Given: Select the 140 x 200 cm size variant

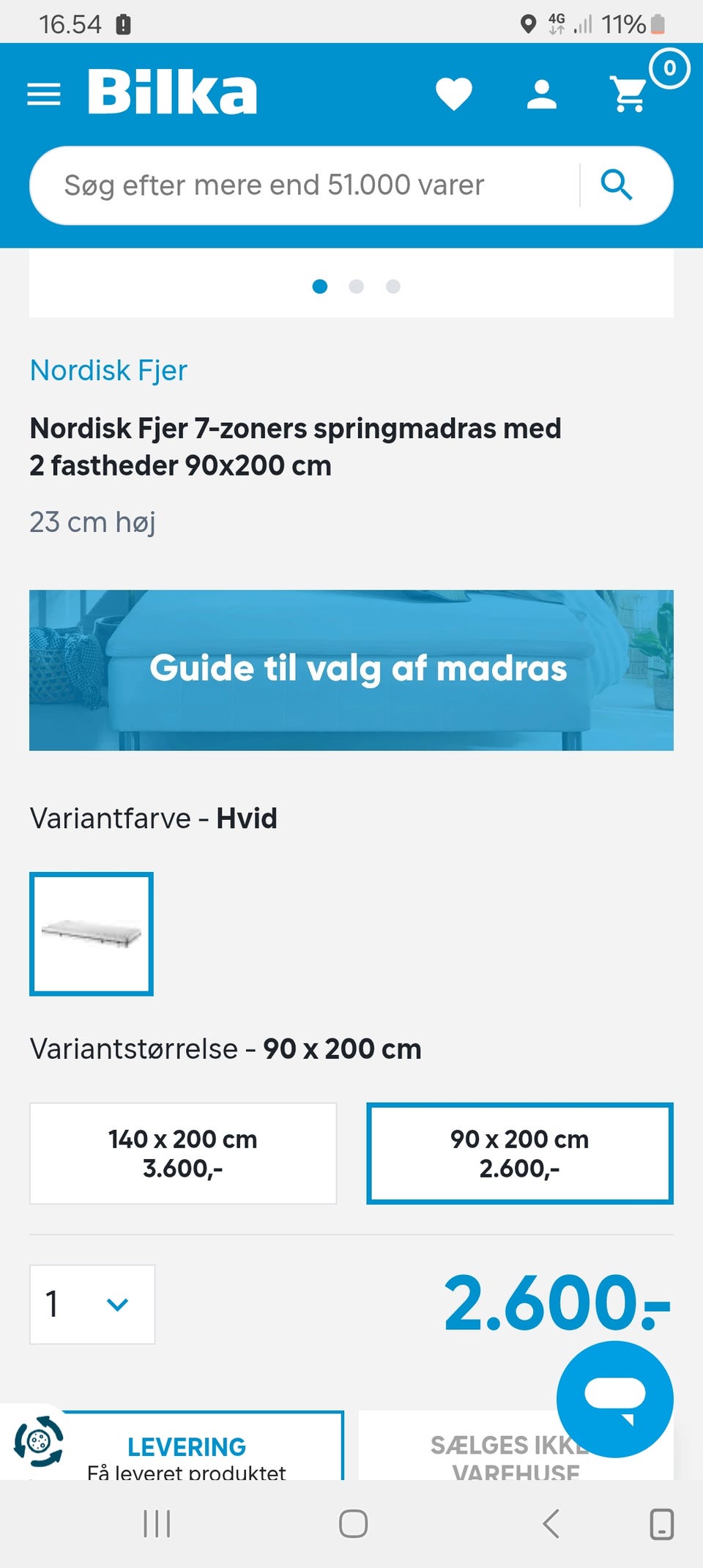Looking at the screenshot, I should click(182, 1153).
